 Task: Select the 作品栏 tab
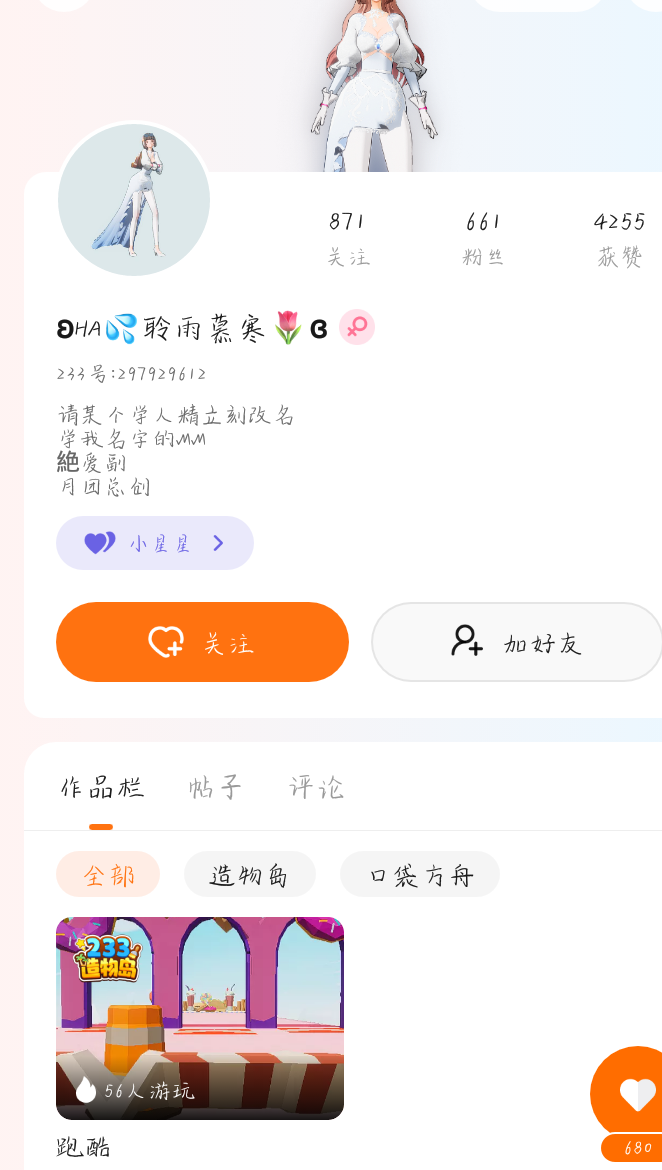coord(102,788)
